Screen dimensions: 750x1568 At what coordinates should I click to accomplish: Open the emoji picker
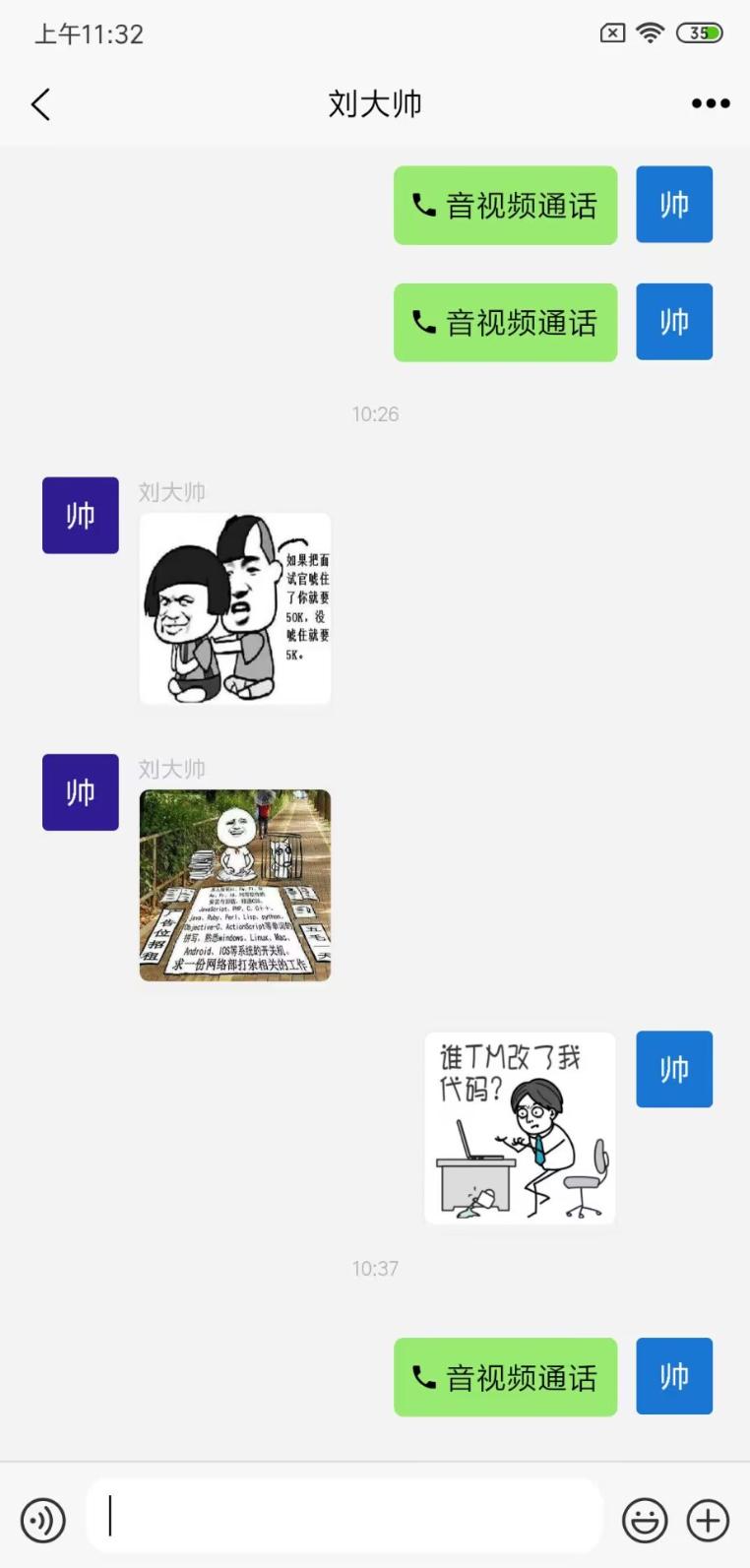click(x=645, y=1520)
